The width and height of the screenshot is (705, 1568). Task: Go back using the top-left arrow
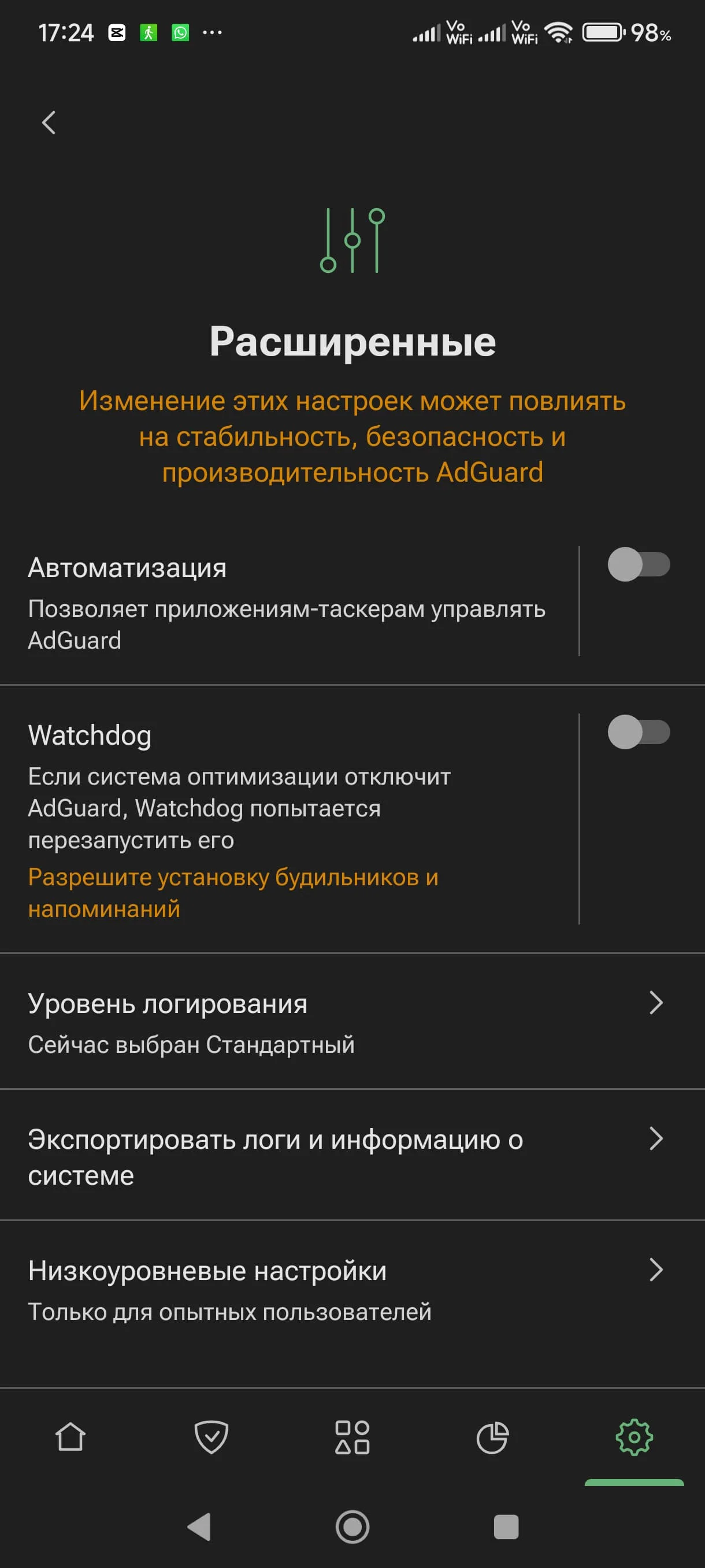(x=49, y=123)
